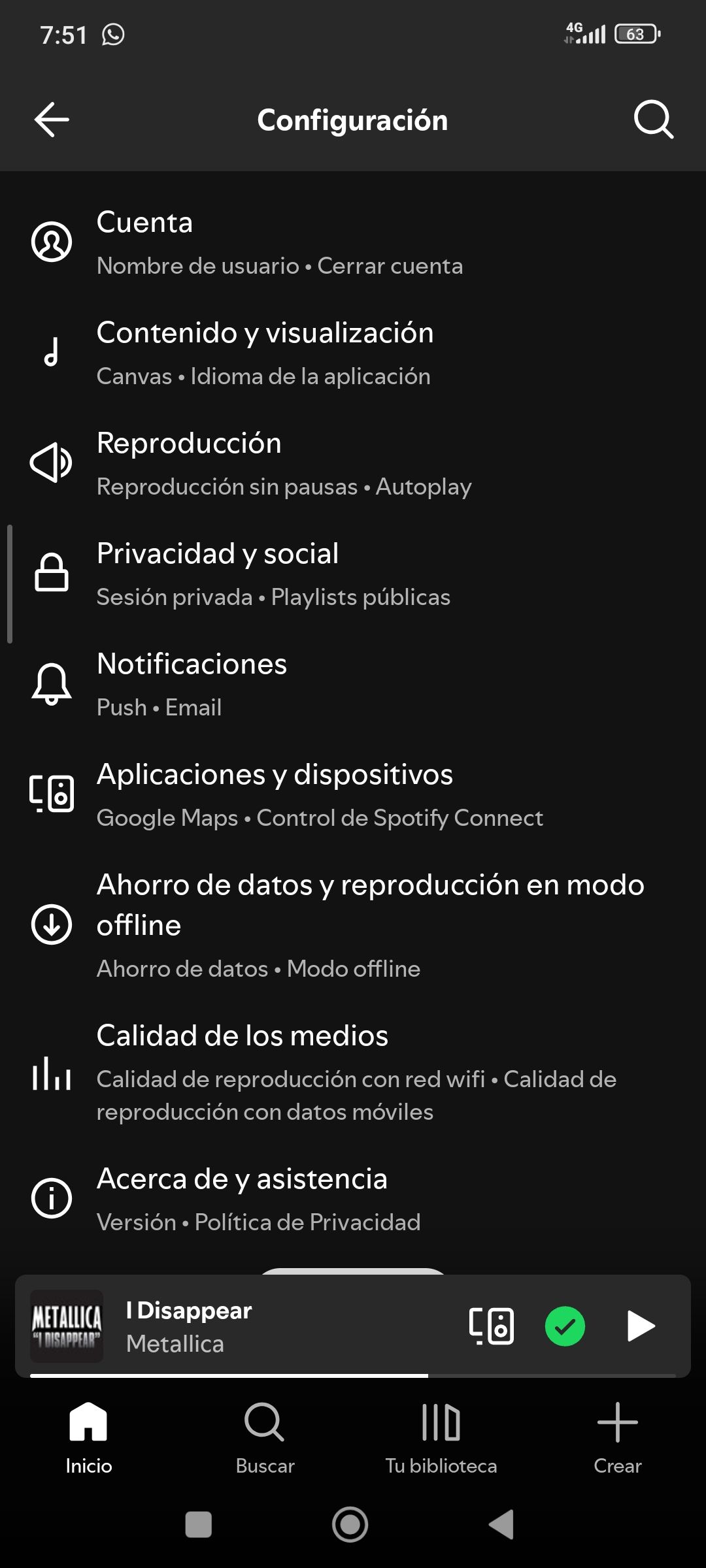Image resolution: width=706 pixels, height=1568 pixels.
Task: Open the search magnifier in the header
Action: (x=653, y=120)
